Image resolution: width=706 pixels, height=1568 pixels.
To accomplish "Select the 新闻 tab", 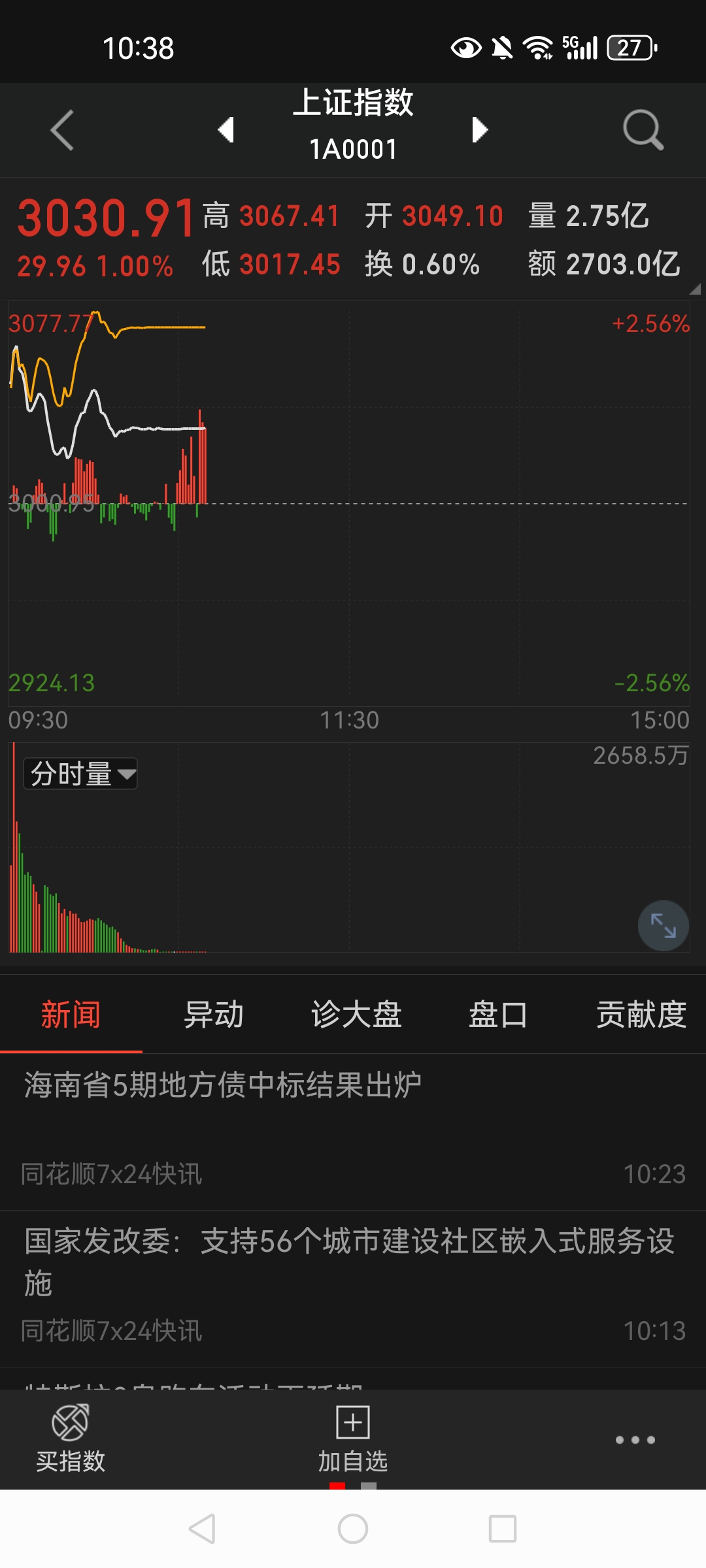I will (71, 1015).
